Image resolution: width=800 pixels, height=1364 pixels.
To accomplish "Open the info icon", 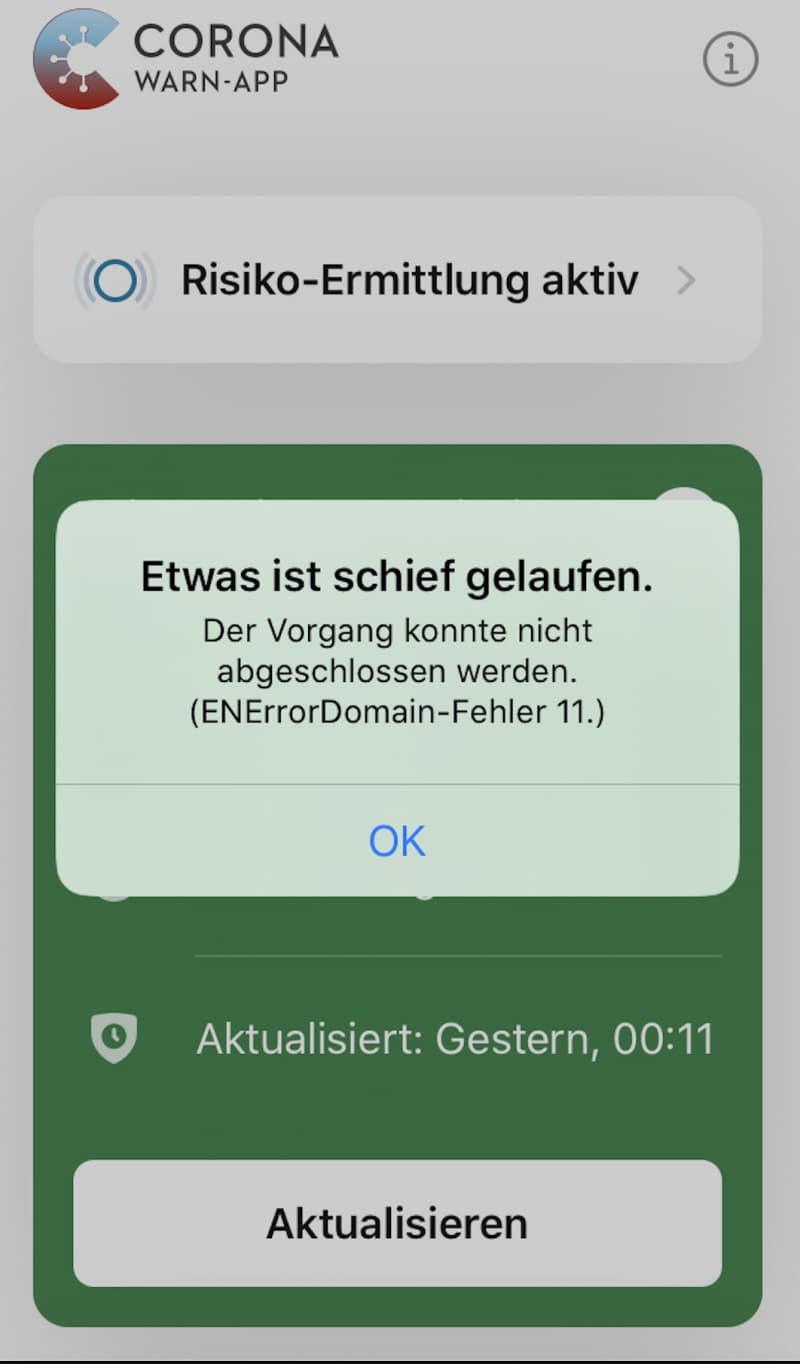I will point(731,58).
